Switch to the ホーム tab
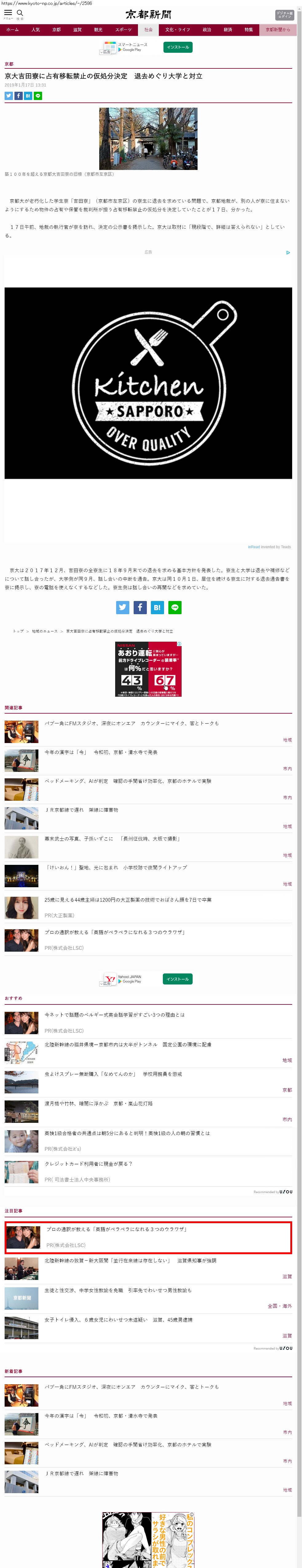 (x=12, y=30)
